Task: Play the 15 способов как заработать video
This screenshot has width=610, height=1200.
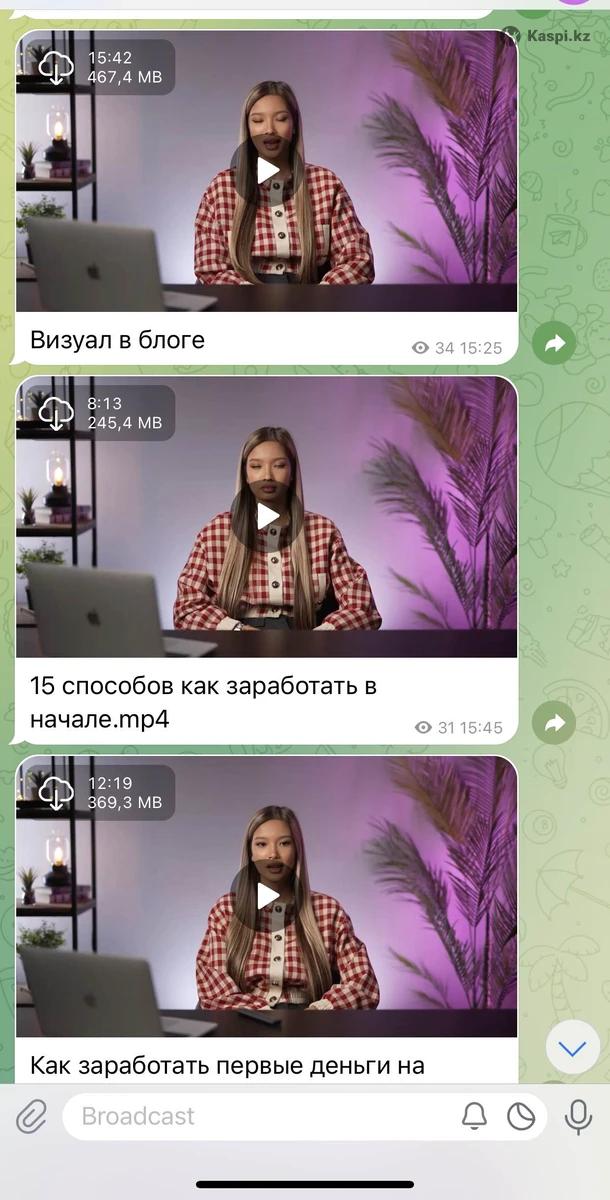Action: (267, 516)
